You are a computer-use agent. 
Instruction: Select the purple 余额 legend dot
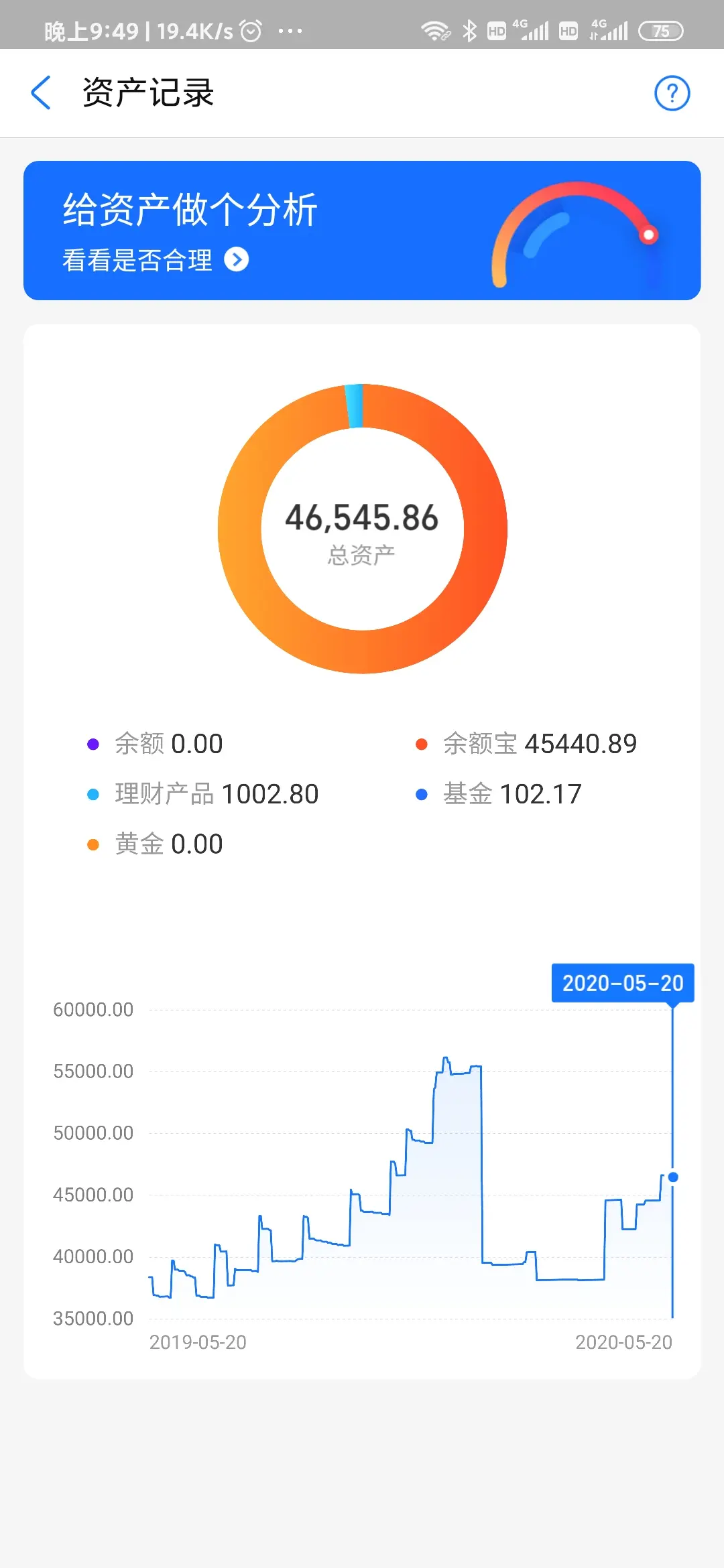pyautogui.click(x=95, y=743)
